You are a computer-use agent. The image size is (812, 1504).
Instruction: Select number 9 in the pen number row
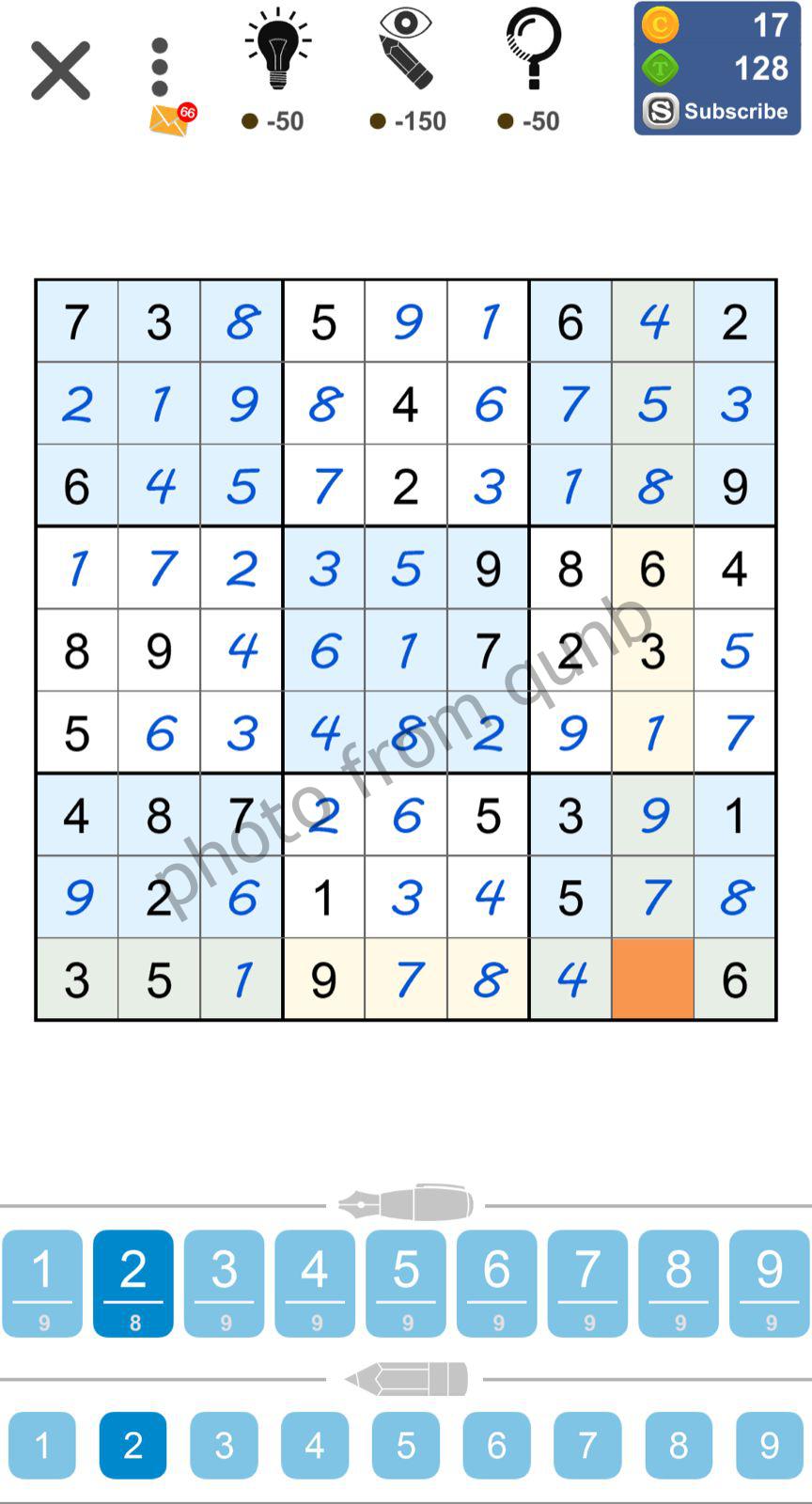coord(769,1282)
